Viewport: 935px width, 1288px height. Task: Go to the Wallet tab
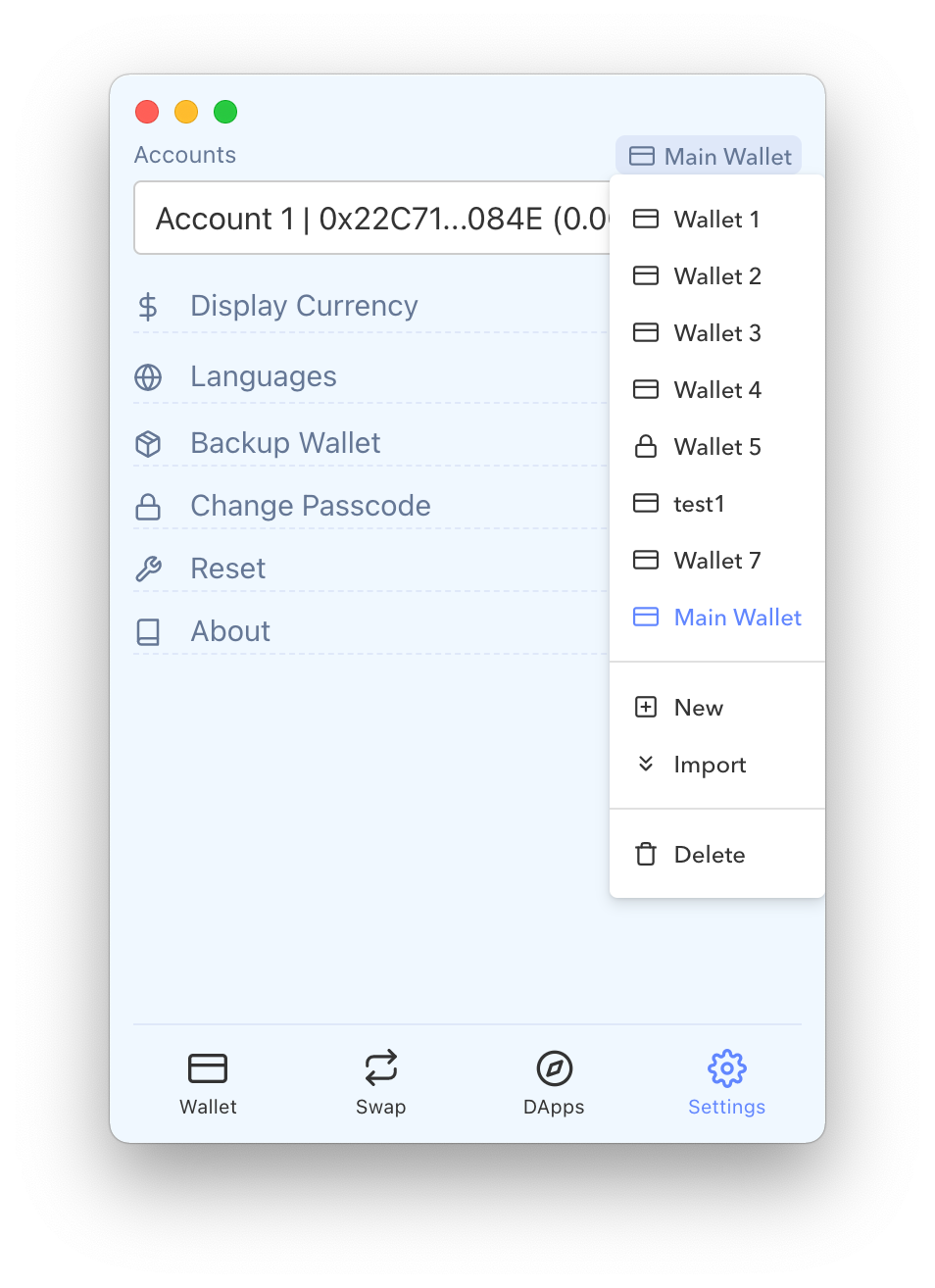[x=208, y=1082]
